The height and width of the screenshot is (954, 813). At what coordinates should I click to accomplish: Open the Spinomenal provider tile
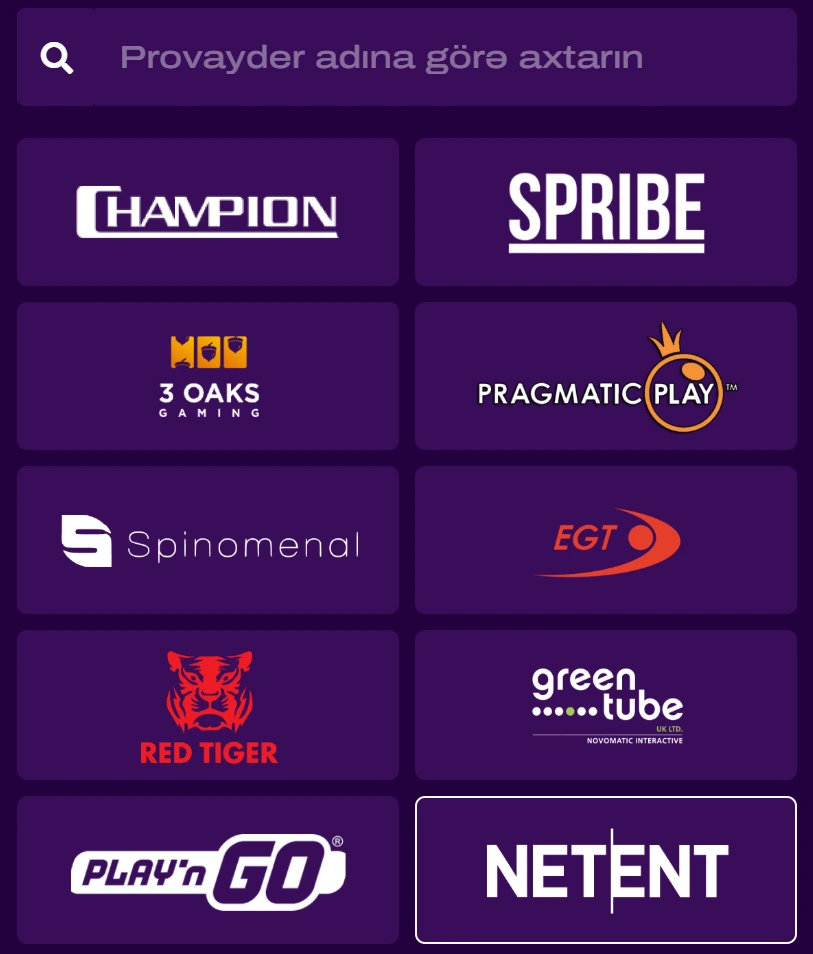click(207, 540)
